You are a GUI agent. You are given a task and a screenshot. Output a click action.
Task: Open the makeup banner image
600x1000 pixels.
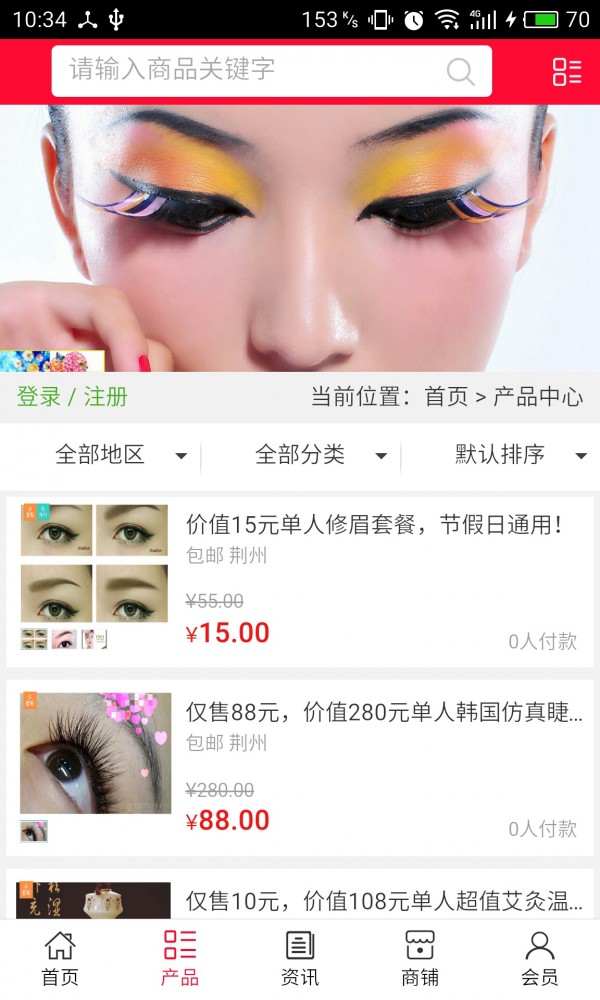300,238
